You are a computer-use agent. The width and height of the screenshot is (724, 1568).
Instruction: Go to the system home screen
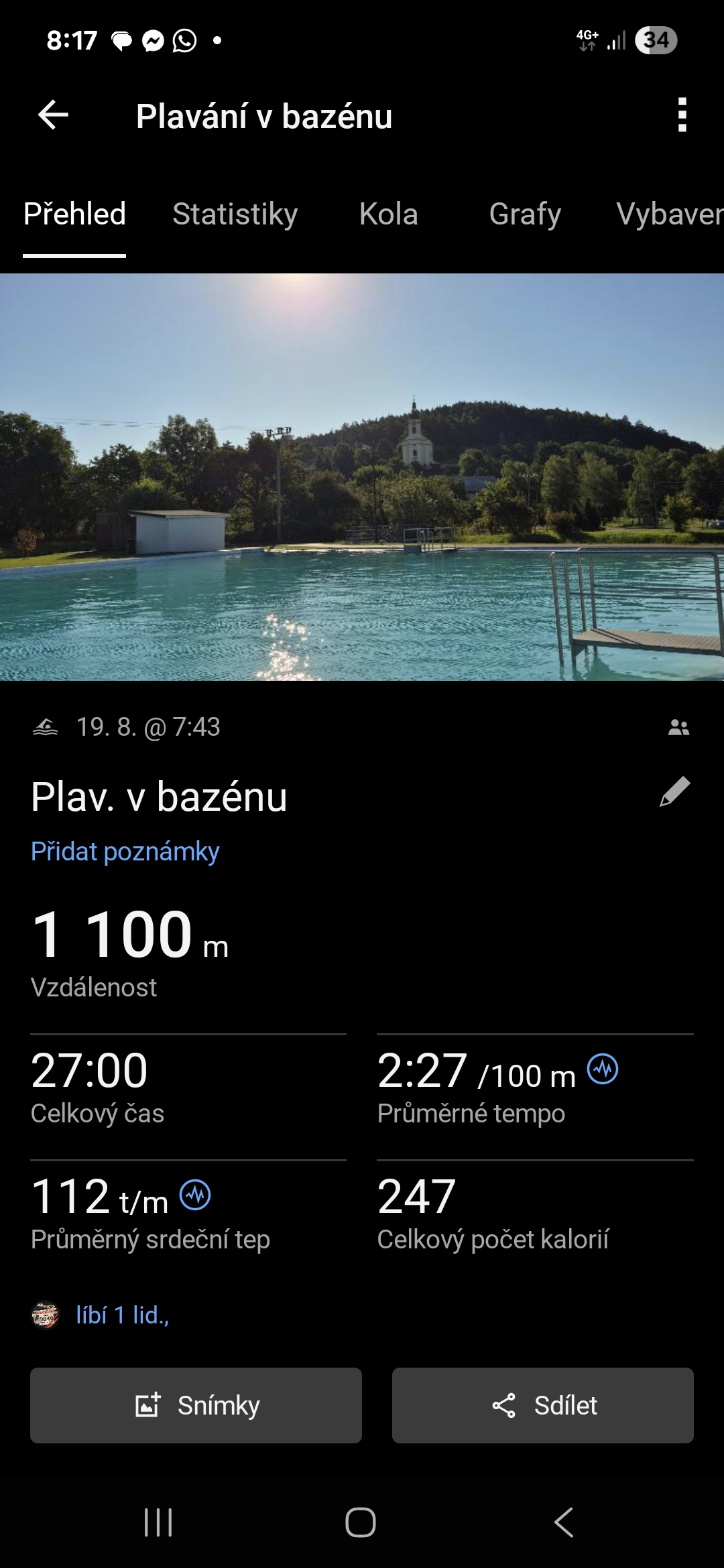pos(361,1522)
